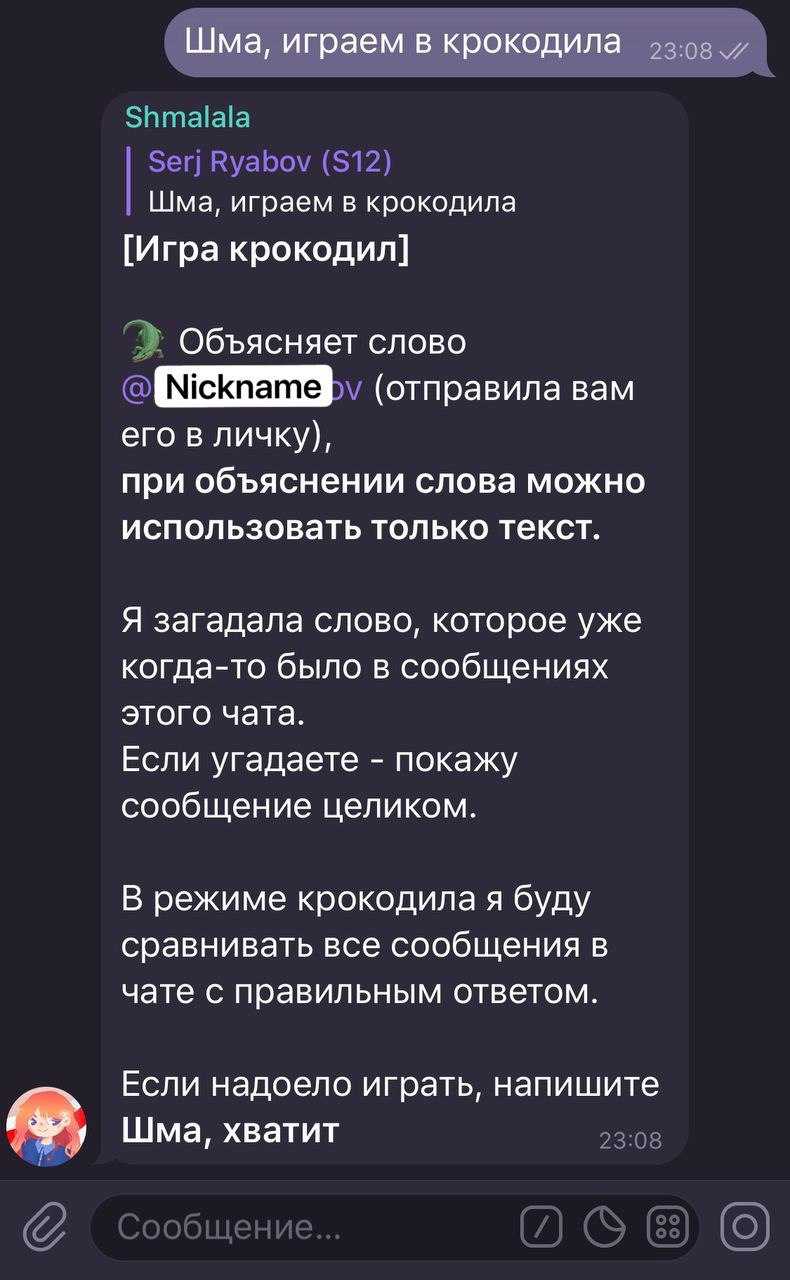
Task: Open the bot keyboard grid icon
Action: click(x=667, y=1227)
